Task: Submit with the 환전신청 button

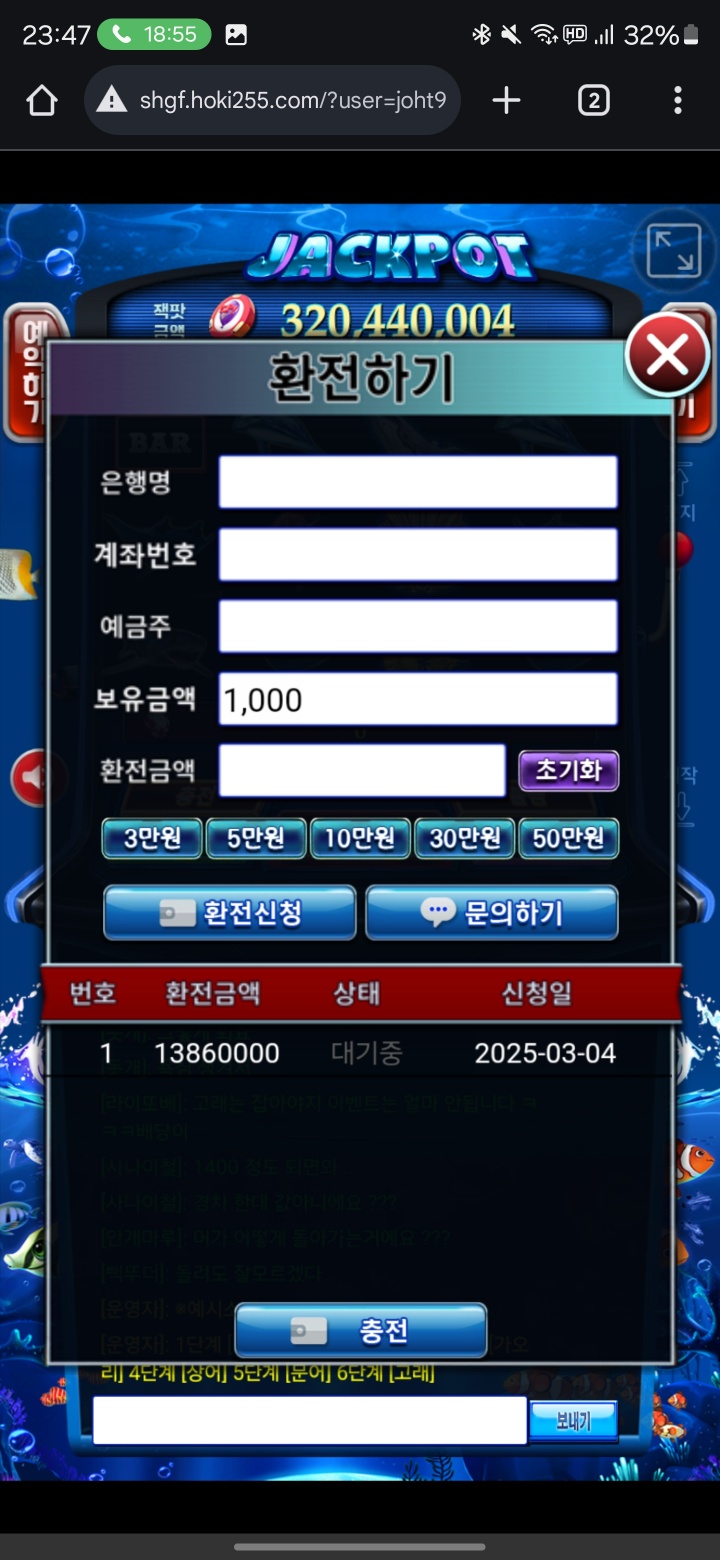Action: point(230,912)
